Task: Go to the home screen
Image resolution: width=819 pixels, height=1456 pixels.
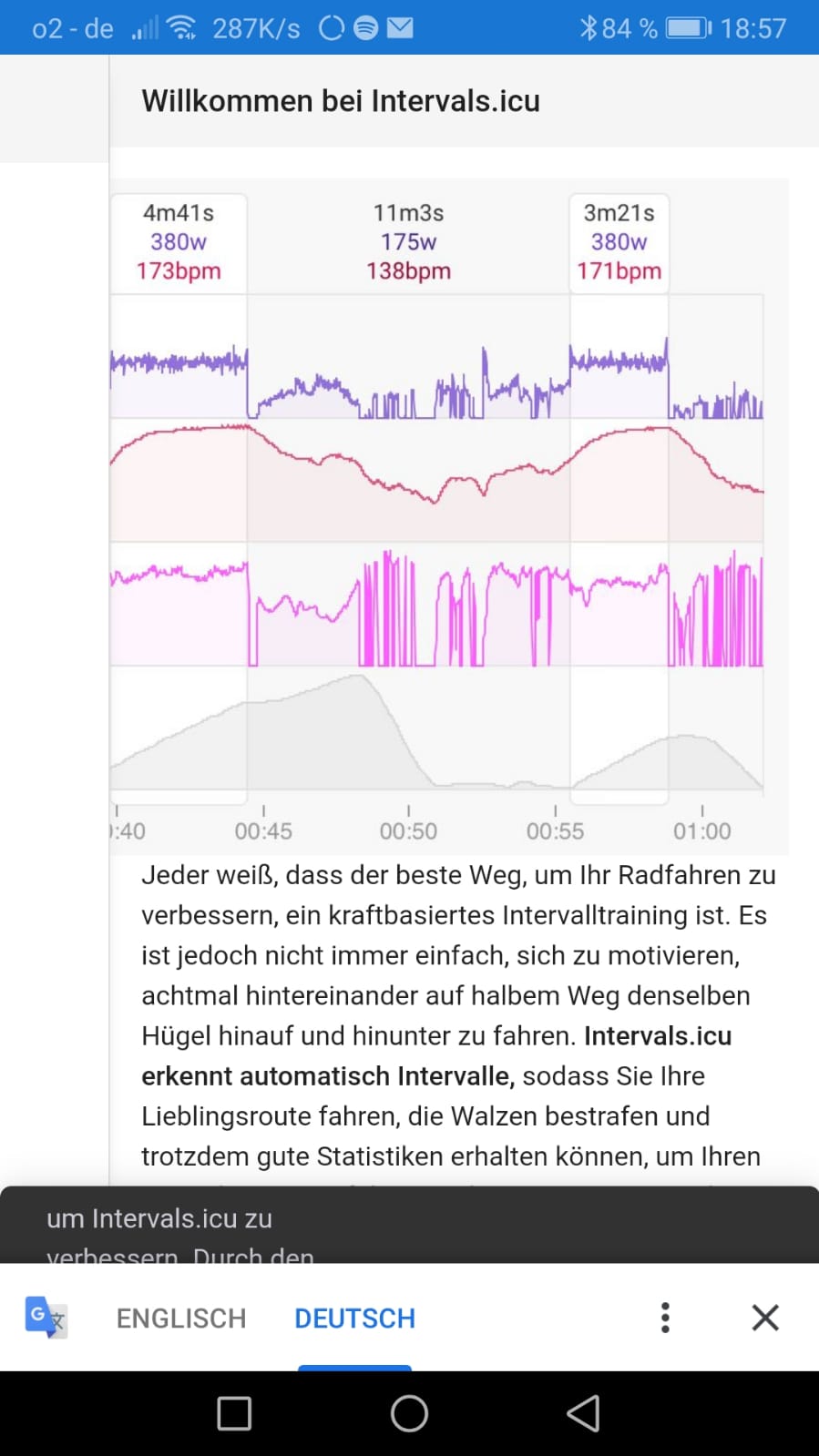Action: 409,1413
